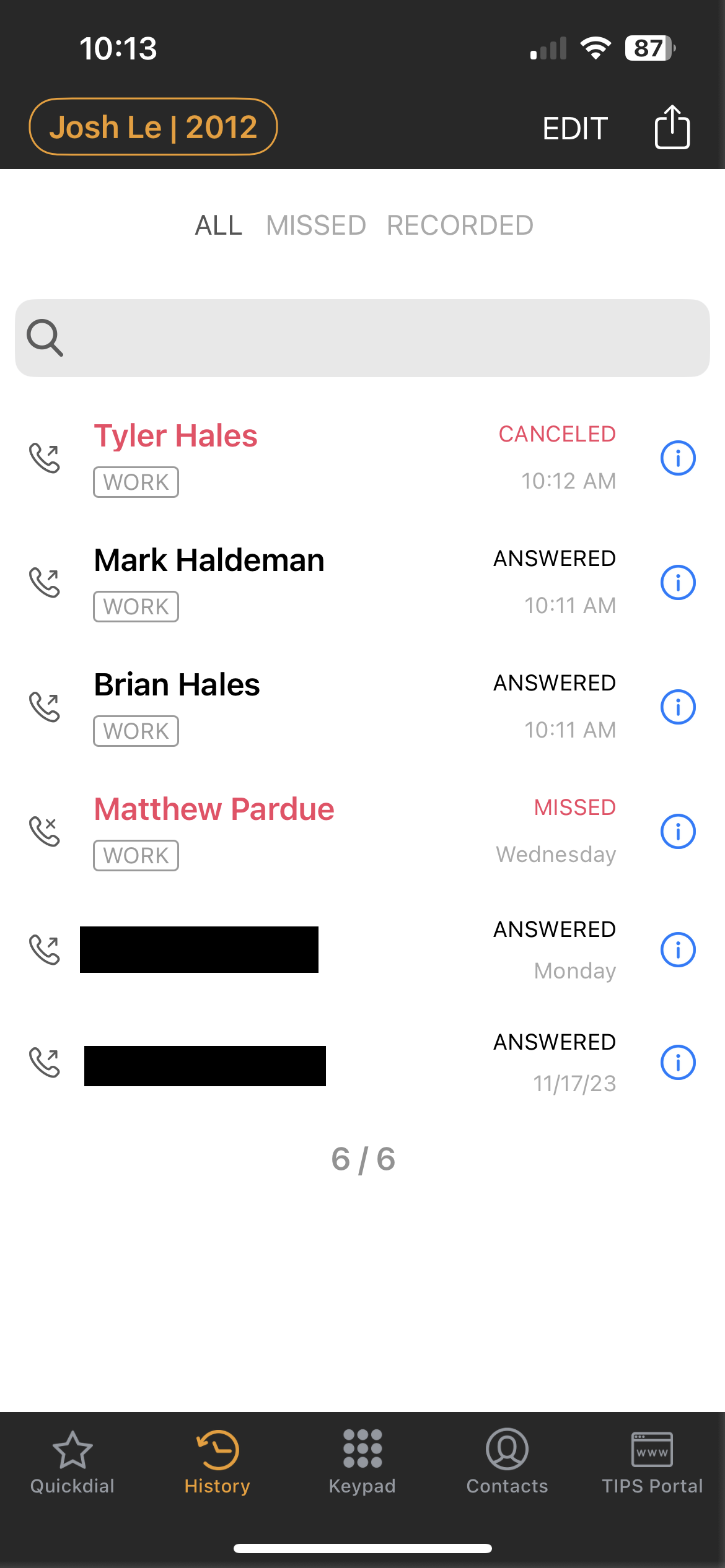Open info for the Monday answered call
The height and width of the screenshot is (1568, 725).
678,950
